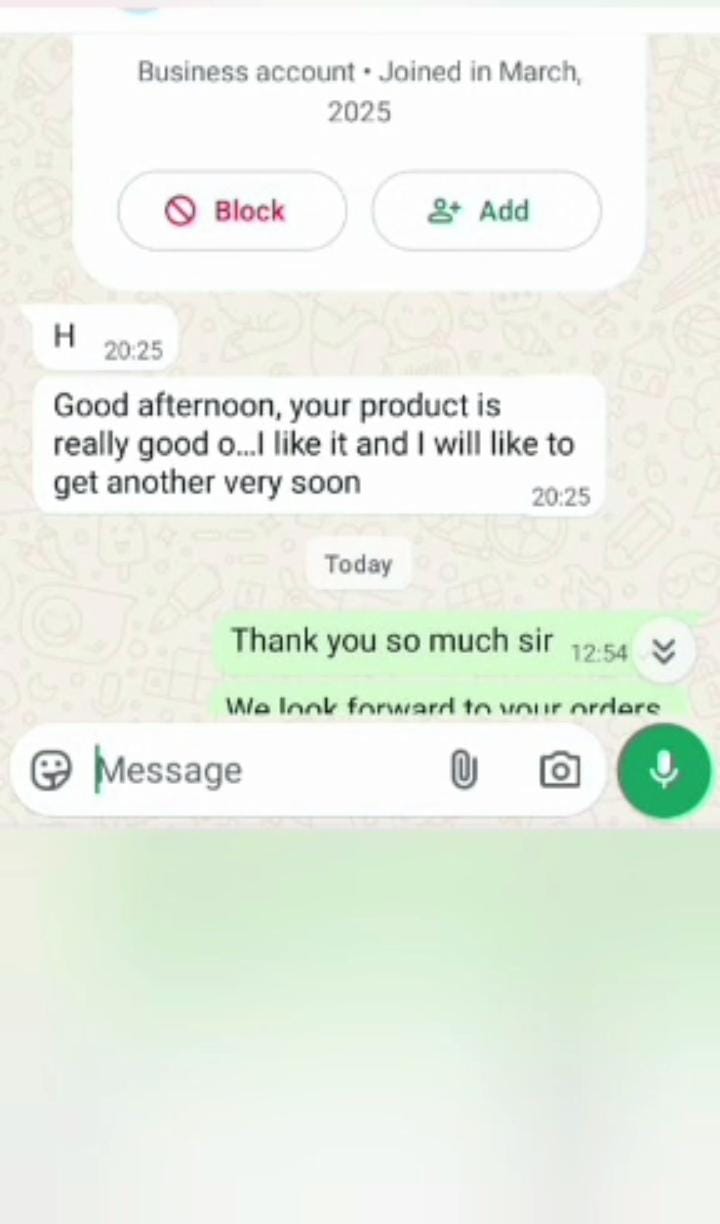Open the emoji and sticker picker

tap(51, 771)
